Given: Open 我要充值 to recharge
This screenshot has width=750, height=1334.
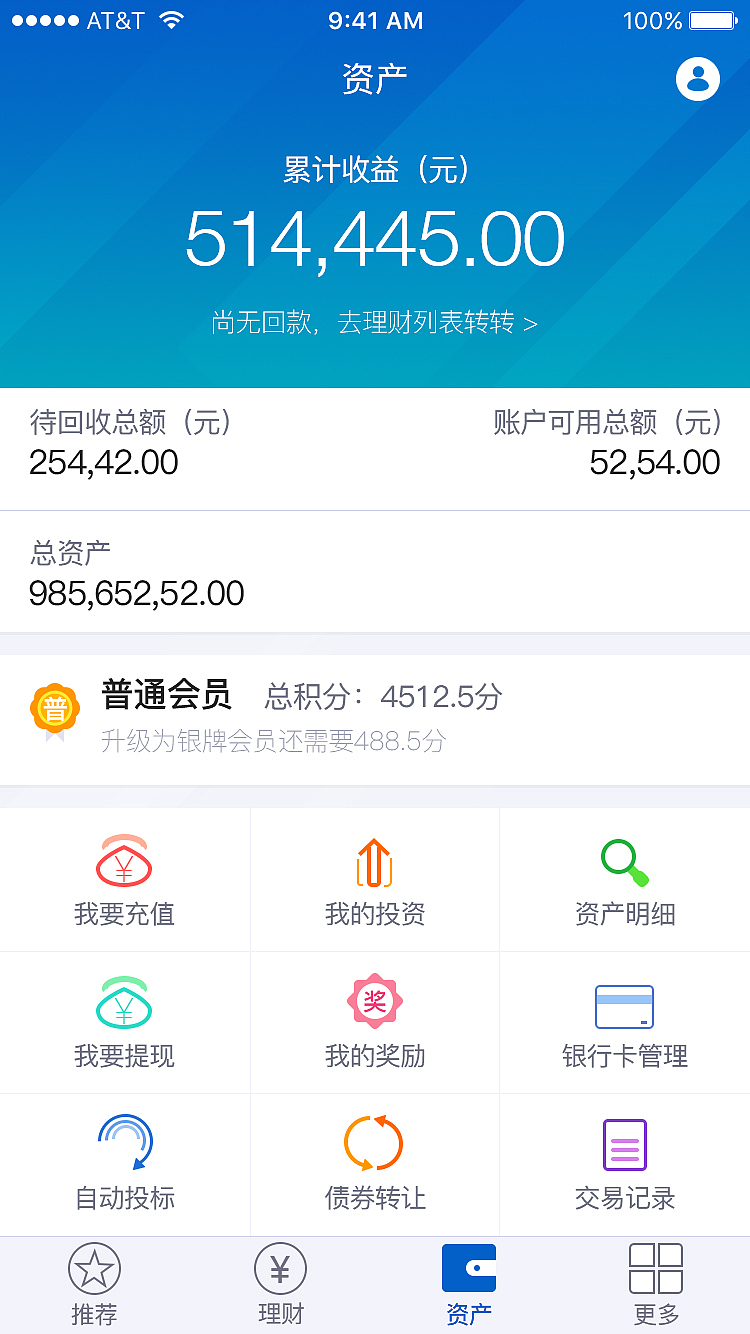Looking at the screenshot, I should pyautogui.click(x=124, y=880).
